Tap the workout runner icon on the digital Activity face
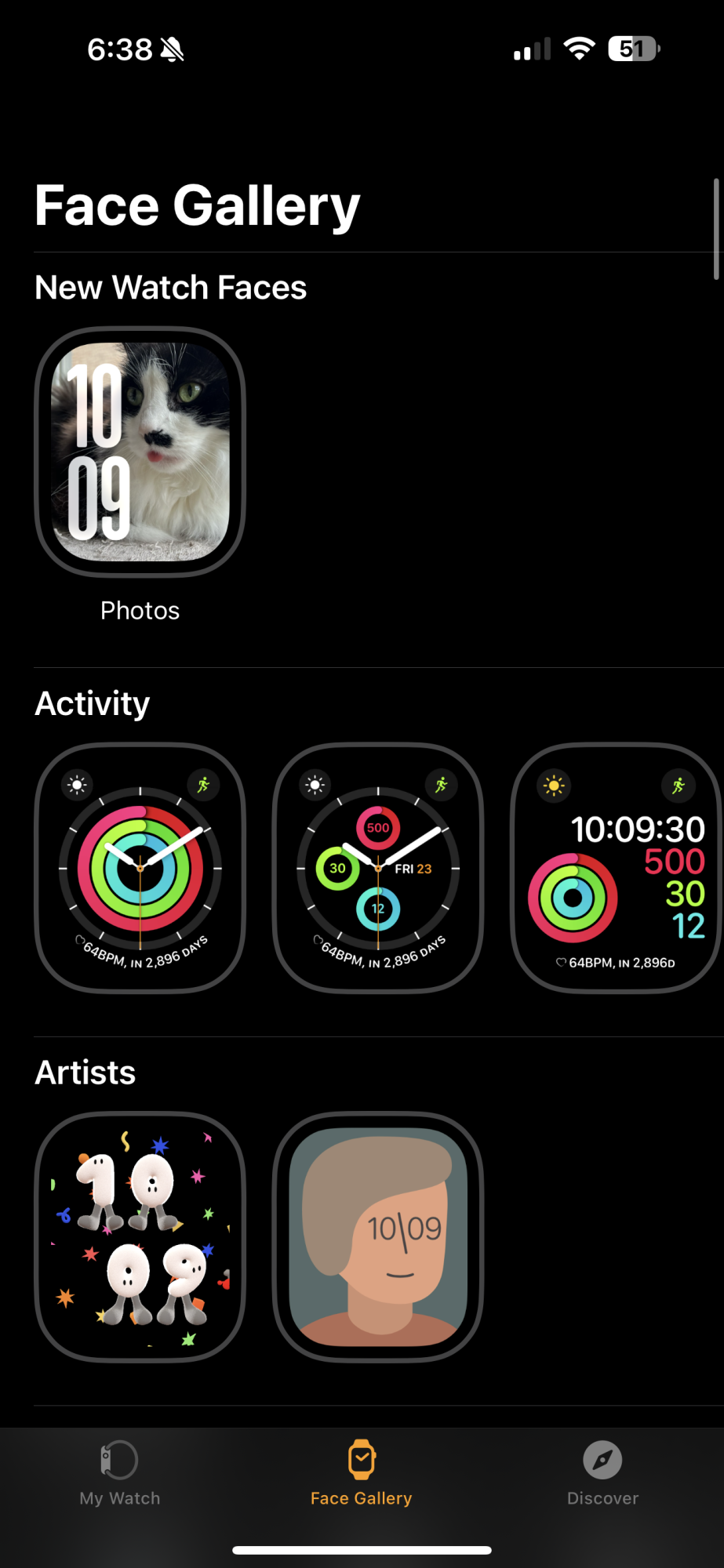 (681, 785)
